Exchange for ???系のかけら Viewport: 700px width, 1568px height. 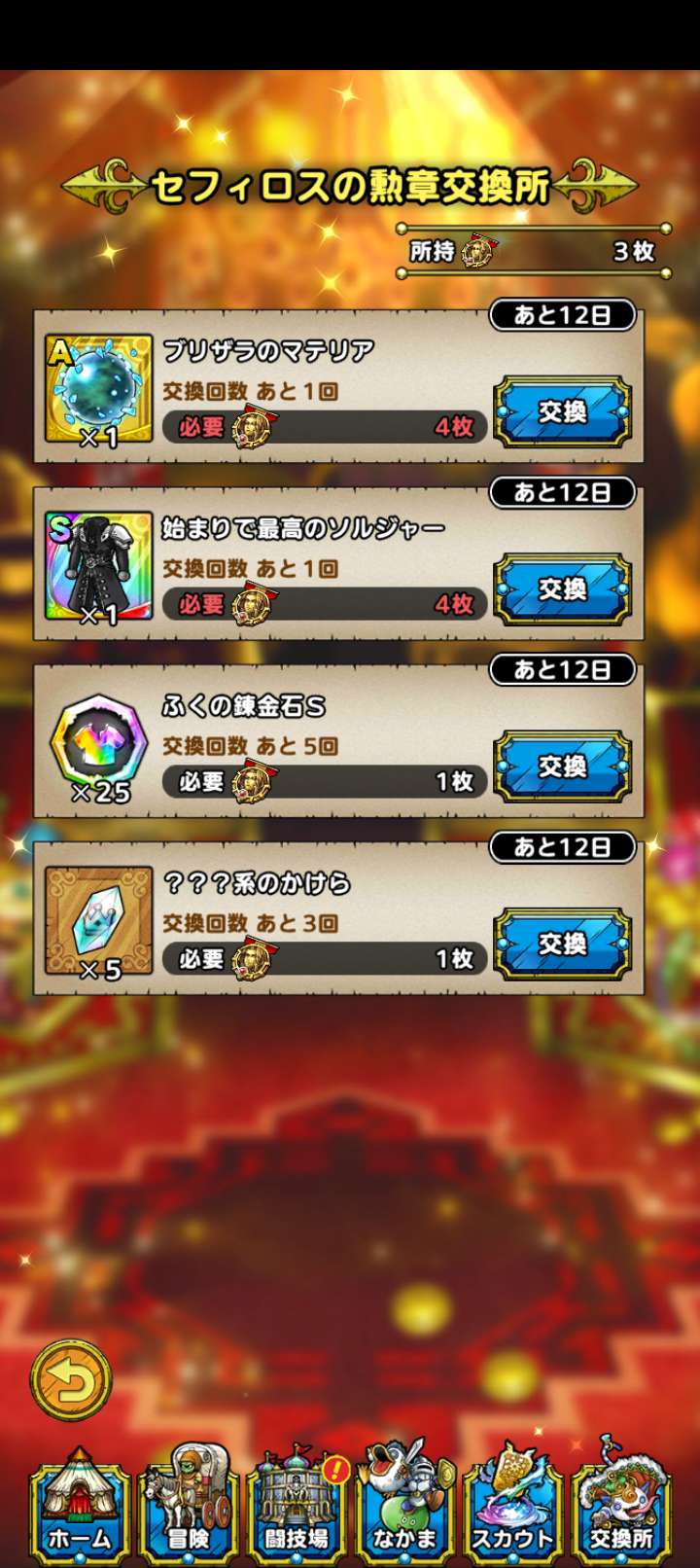click(x=563, y=944)
